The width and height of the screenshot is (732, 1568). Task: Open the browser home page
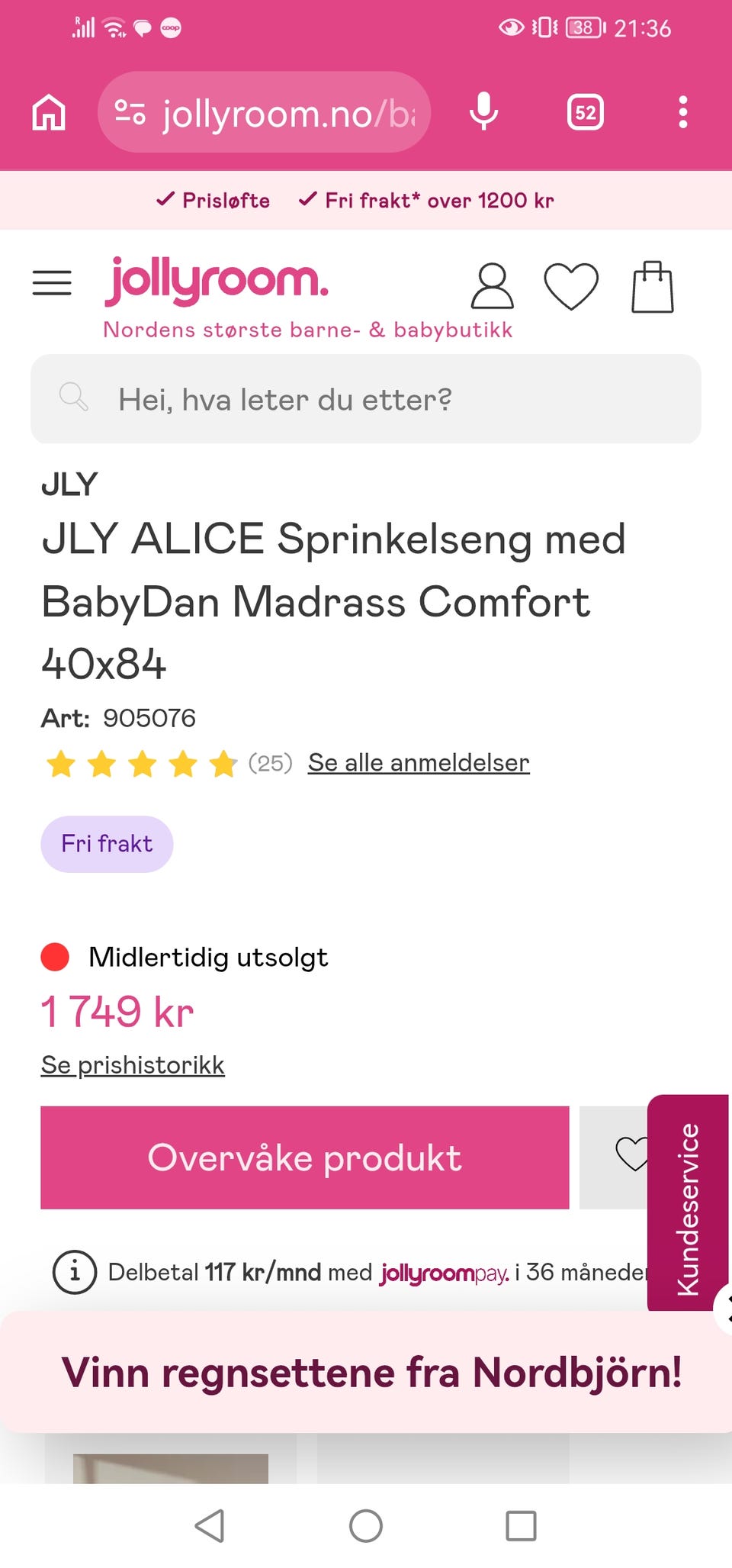click(x=49, y=112)
